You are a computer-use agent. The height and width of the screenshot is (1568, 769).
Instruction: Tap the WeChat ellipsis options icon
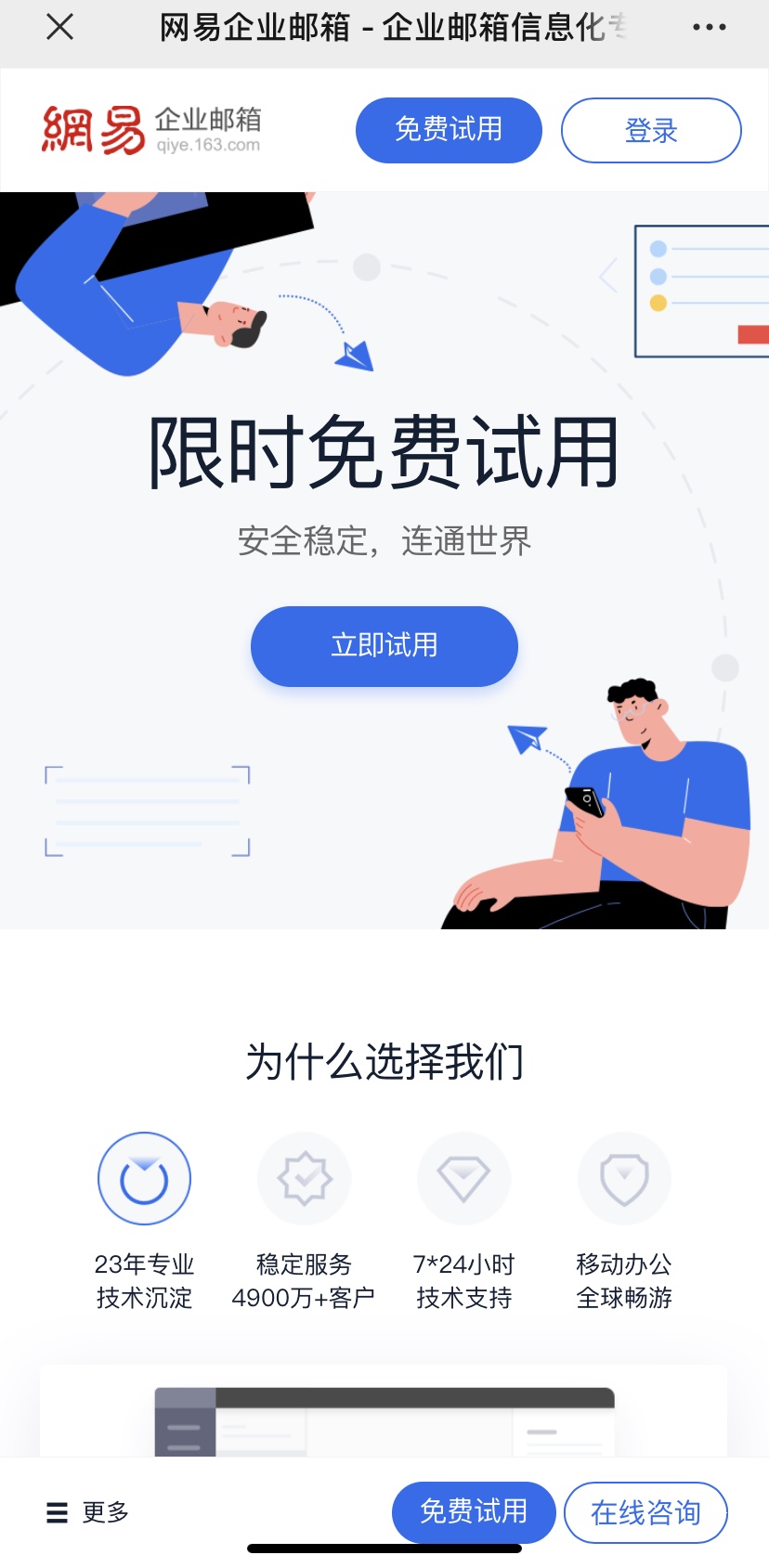point(709,27)
